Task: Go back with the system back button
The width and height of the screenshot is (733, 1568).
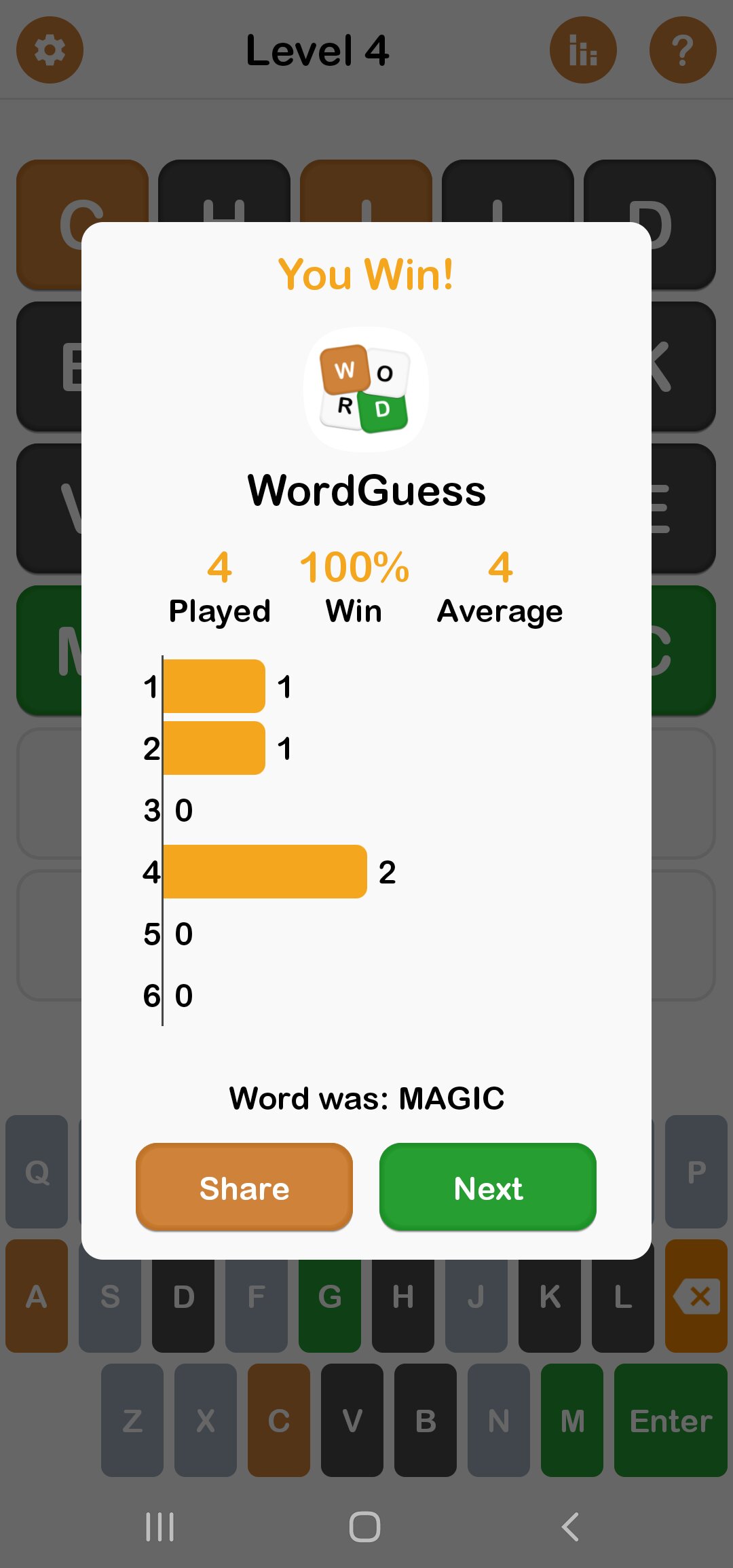Action: click(x=571, y=1527)
